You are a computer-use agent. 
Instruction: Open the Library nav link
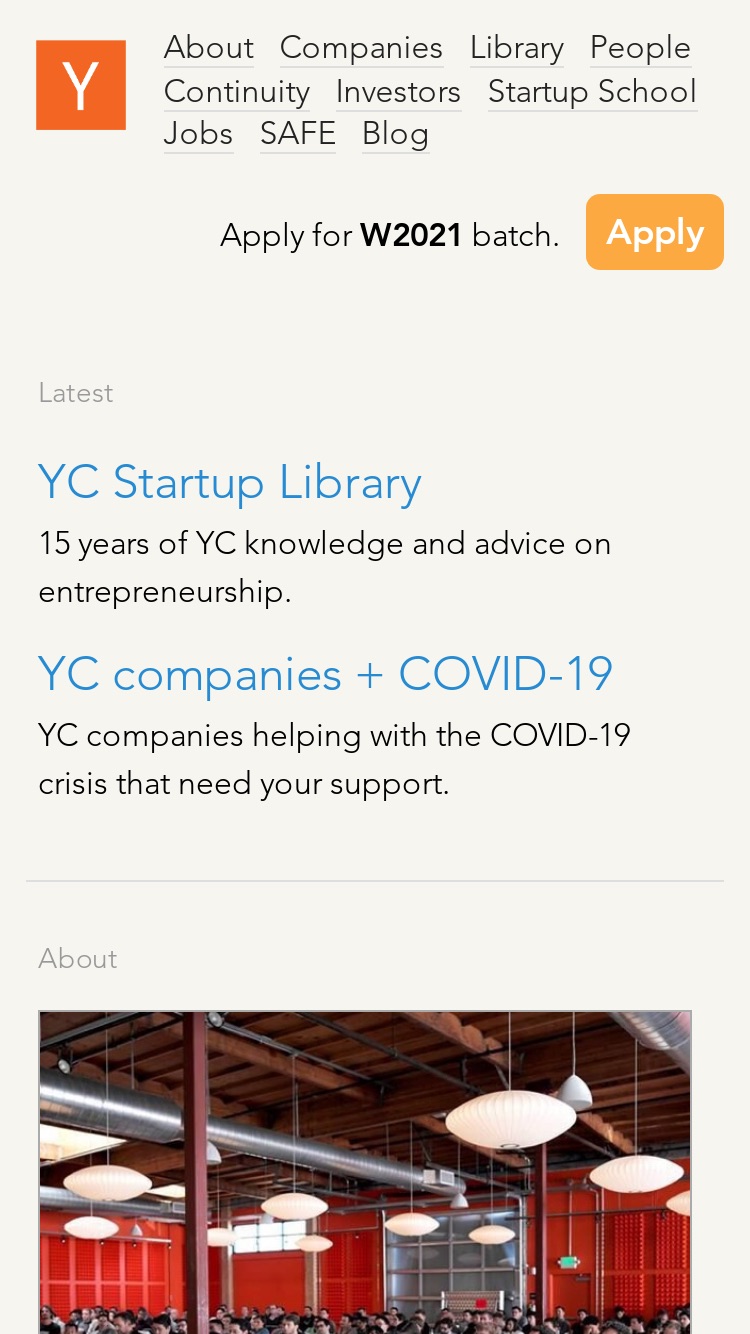tap(517, 48)
